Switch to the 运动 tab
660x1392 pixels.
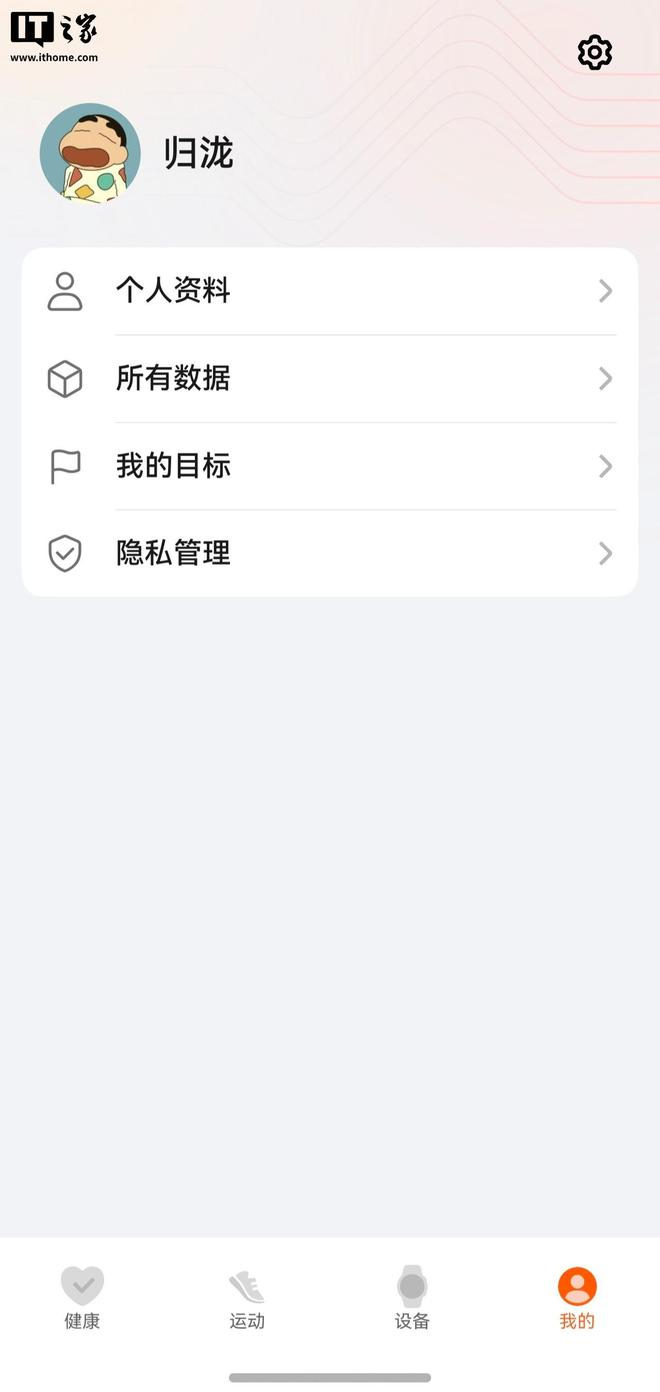[247, 1298]
